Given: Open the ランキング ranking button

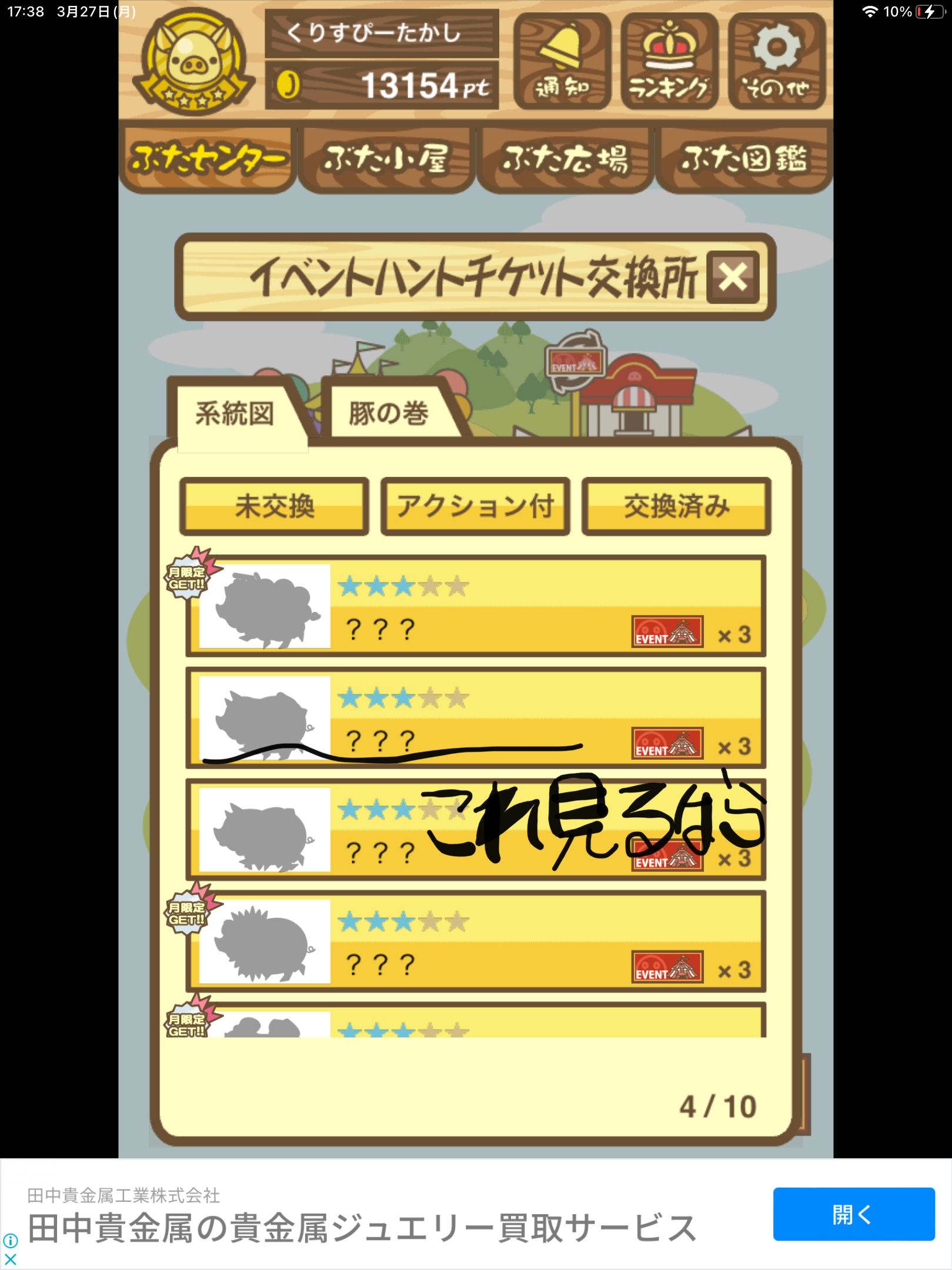Looking at the screenshot, I should coord(669,61).
